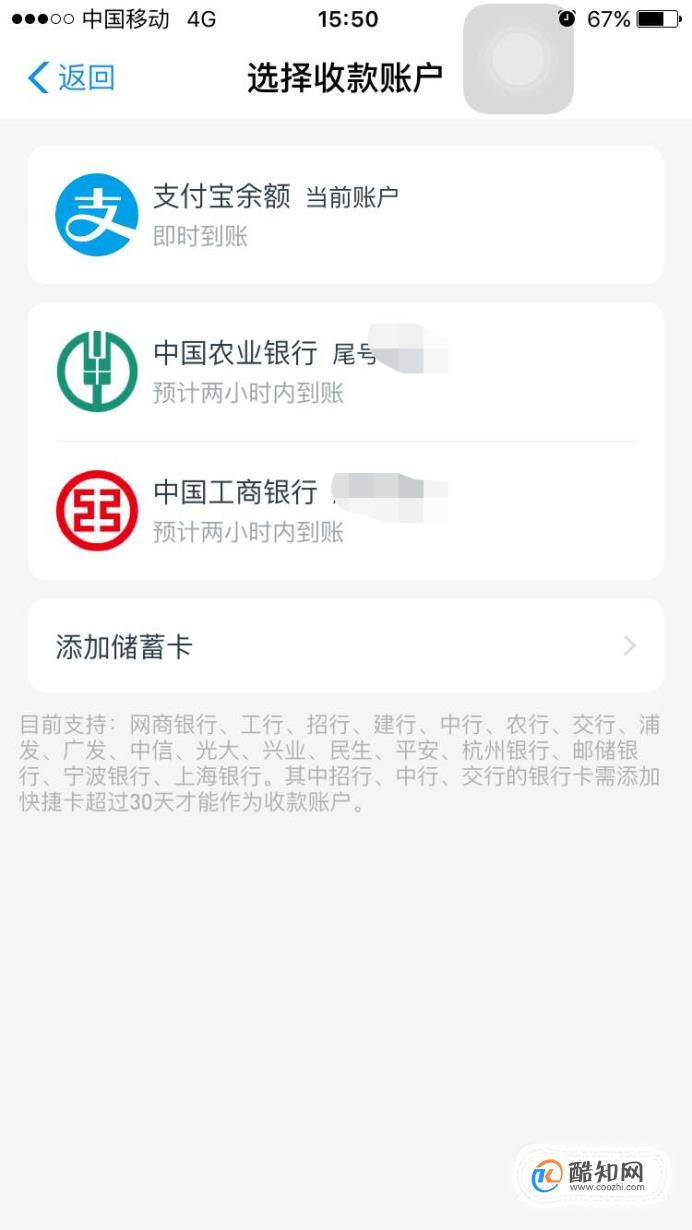Go back via 返回 button

(x=71, y=78)
